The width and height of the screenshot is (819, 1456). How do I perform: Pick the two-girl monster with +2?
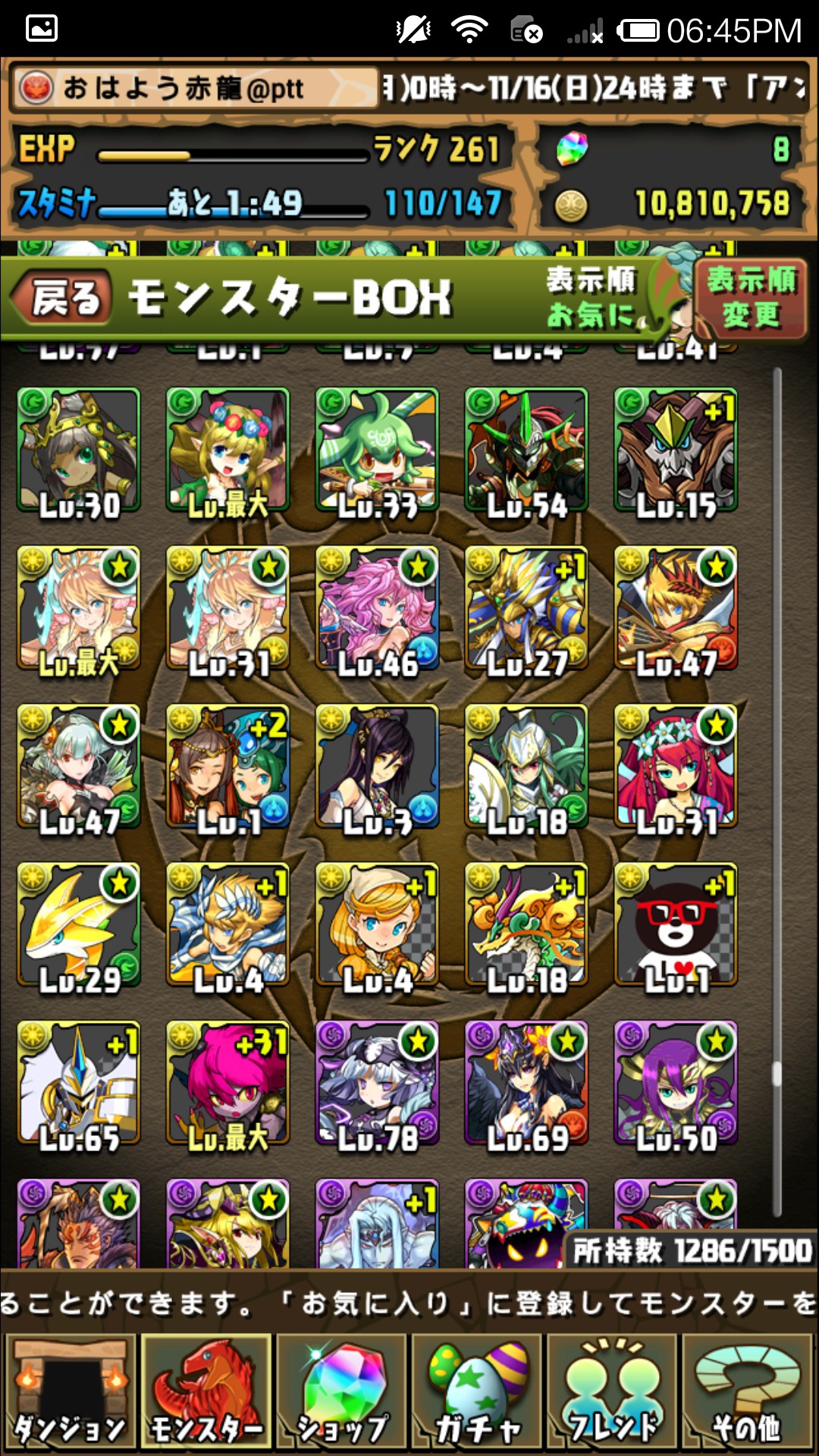pyautogui.click(x=227, y=766)
